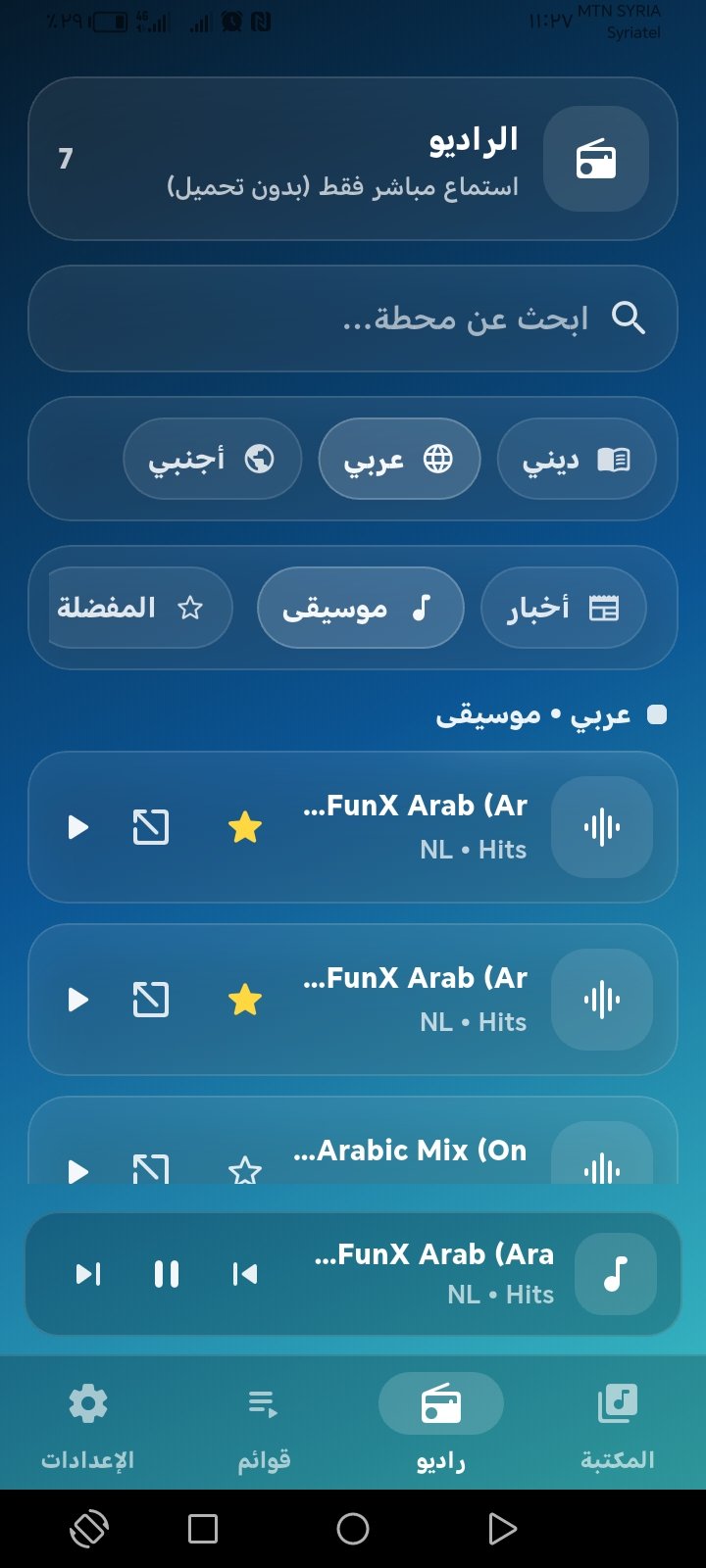706x1568 pixels.
Task: Tap the search input field ابحث عن محطة
Action: point(392,318)
